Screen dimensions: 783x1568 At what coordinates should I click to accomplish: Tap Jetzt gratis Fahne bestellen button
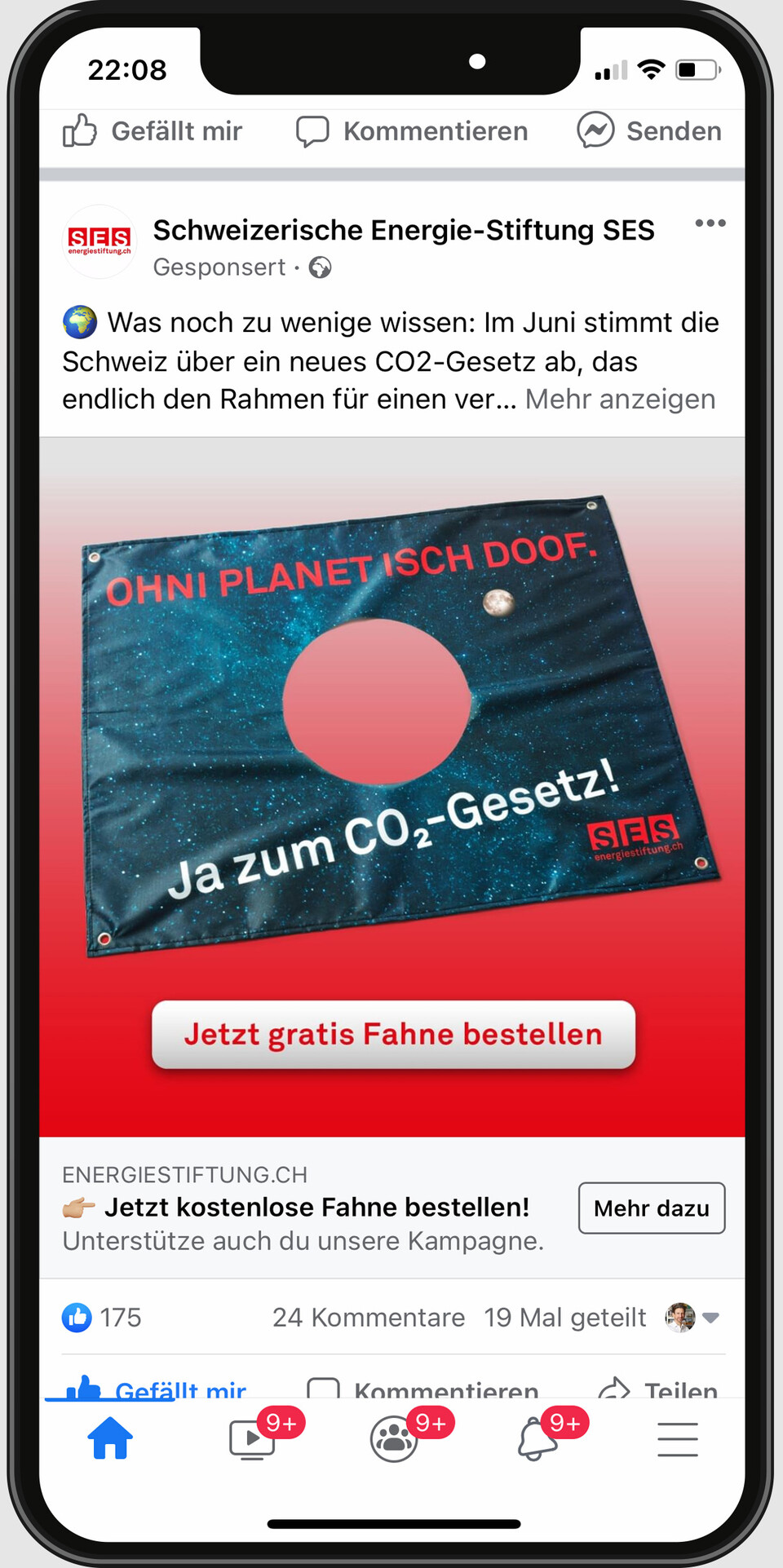click(x=392, y=1034)
